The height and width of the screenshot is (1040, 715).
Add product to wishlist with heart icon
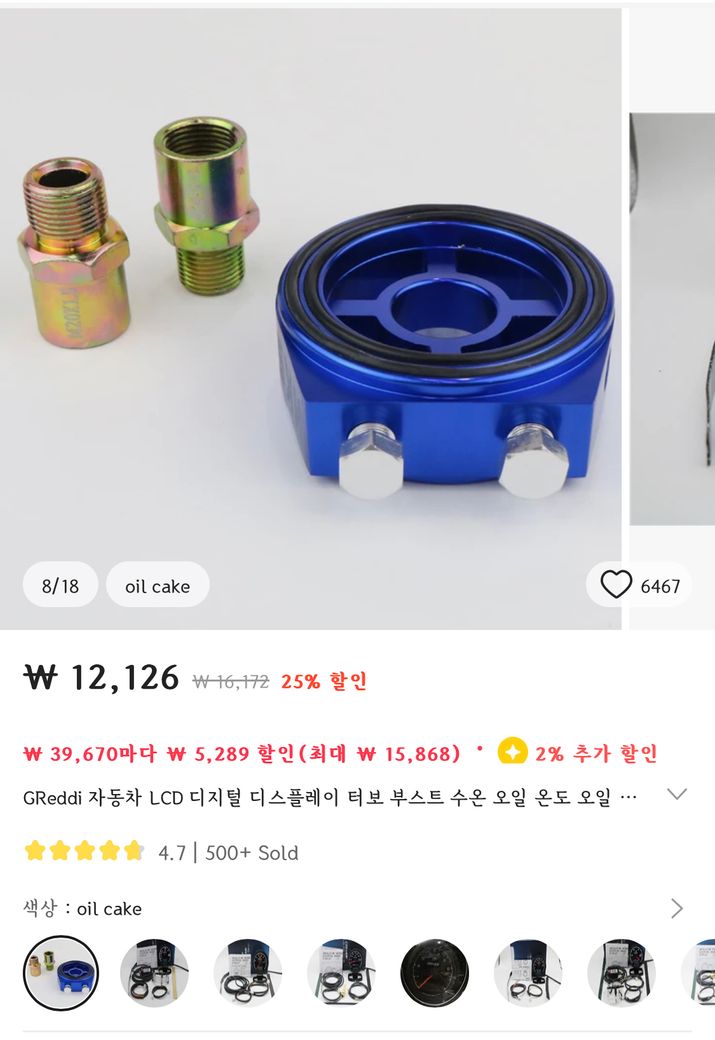point(617,585)
